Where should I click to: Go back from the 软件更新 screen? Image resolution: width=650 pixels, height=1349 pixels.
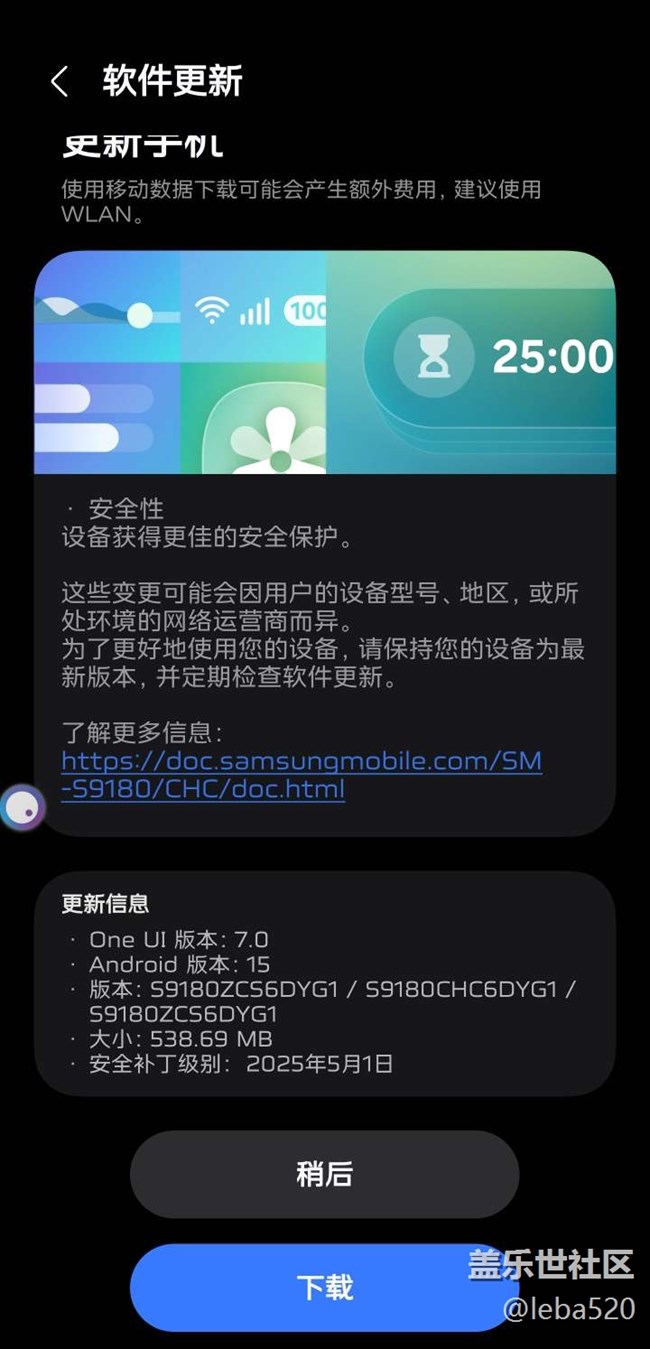(59, 82)
